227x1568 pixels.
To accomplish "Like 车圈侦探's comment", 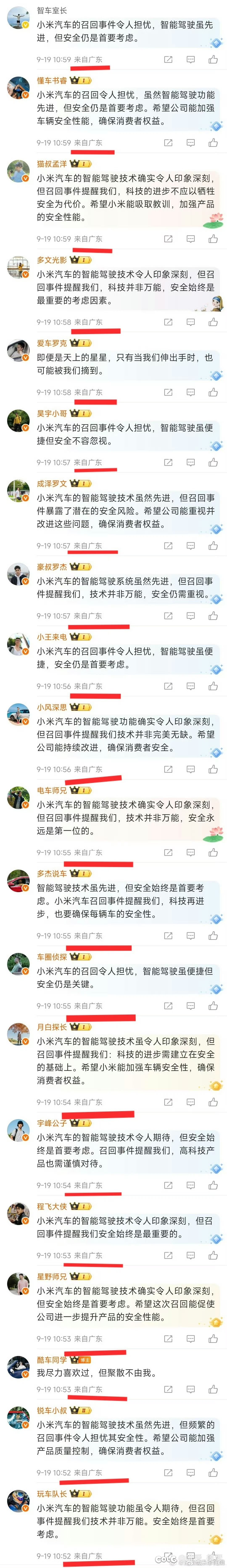I will [213, 1006].
